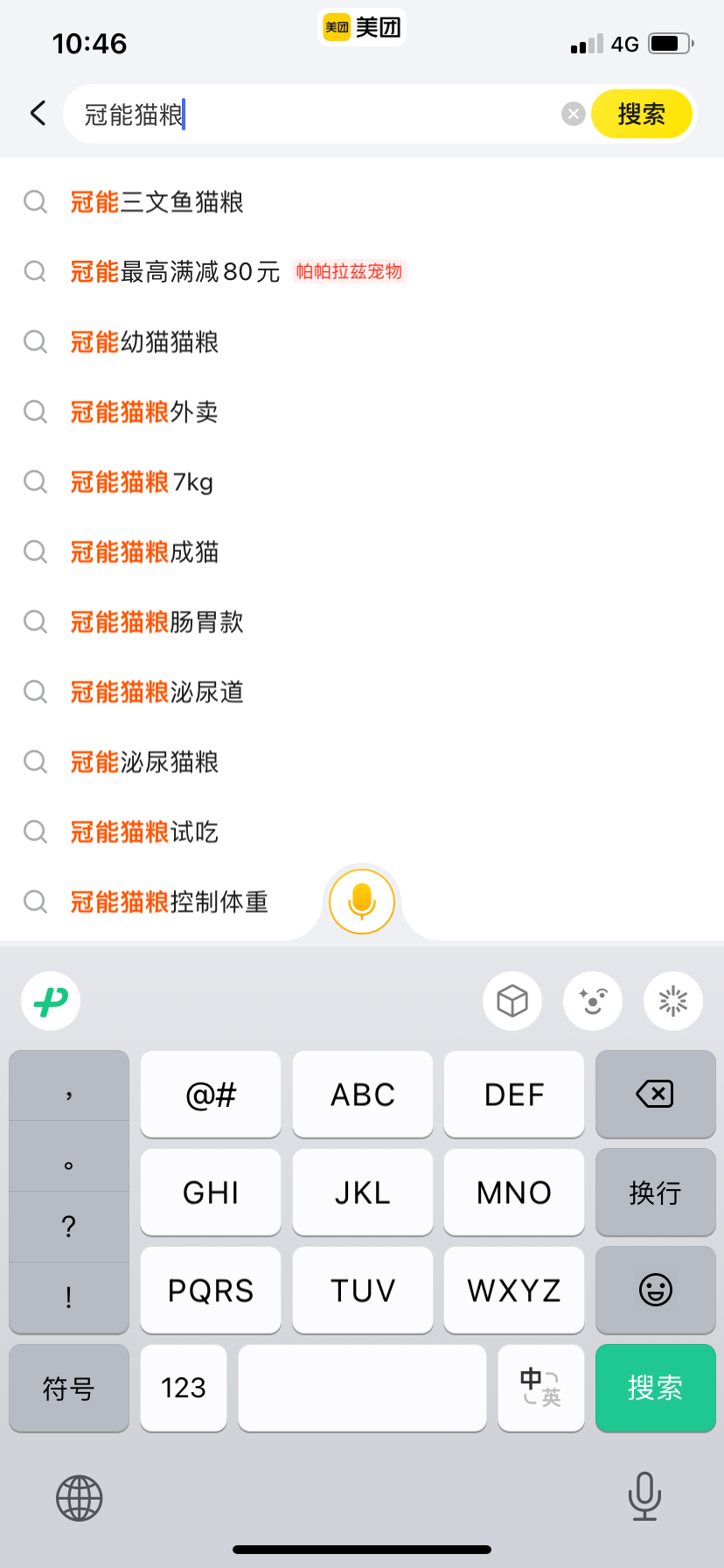724x1568 pixels.
Task: Select suggestion 冠能三文鱼猫粮
Action: pyautogui.click(x=157, y=202)
